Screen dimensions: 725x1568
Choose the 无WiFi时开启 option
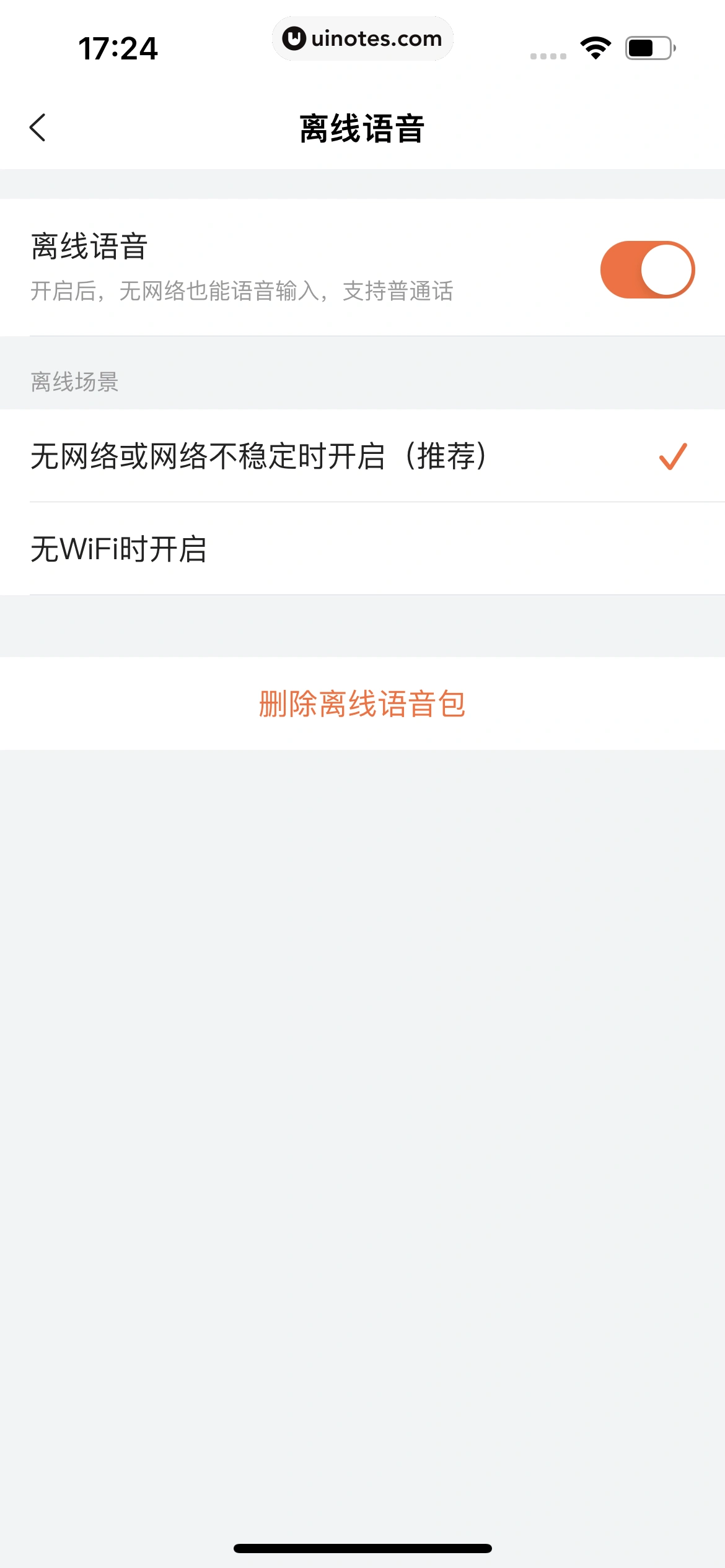(362, 549)
